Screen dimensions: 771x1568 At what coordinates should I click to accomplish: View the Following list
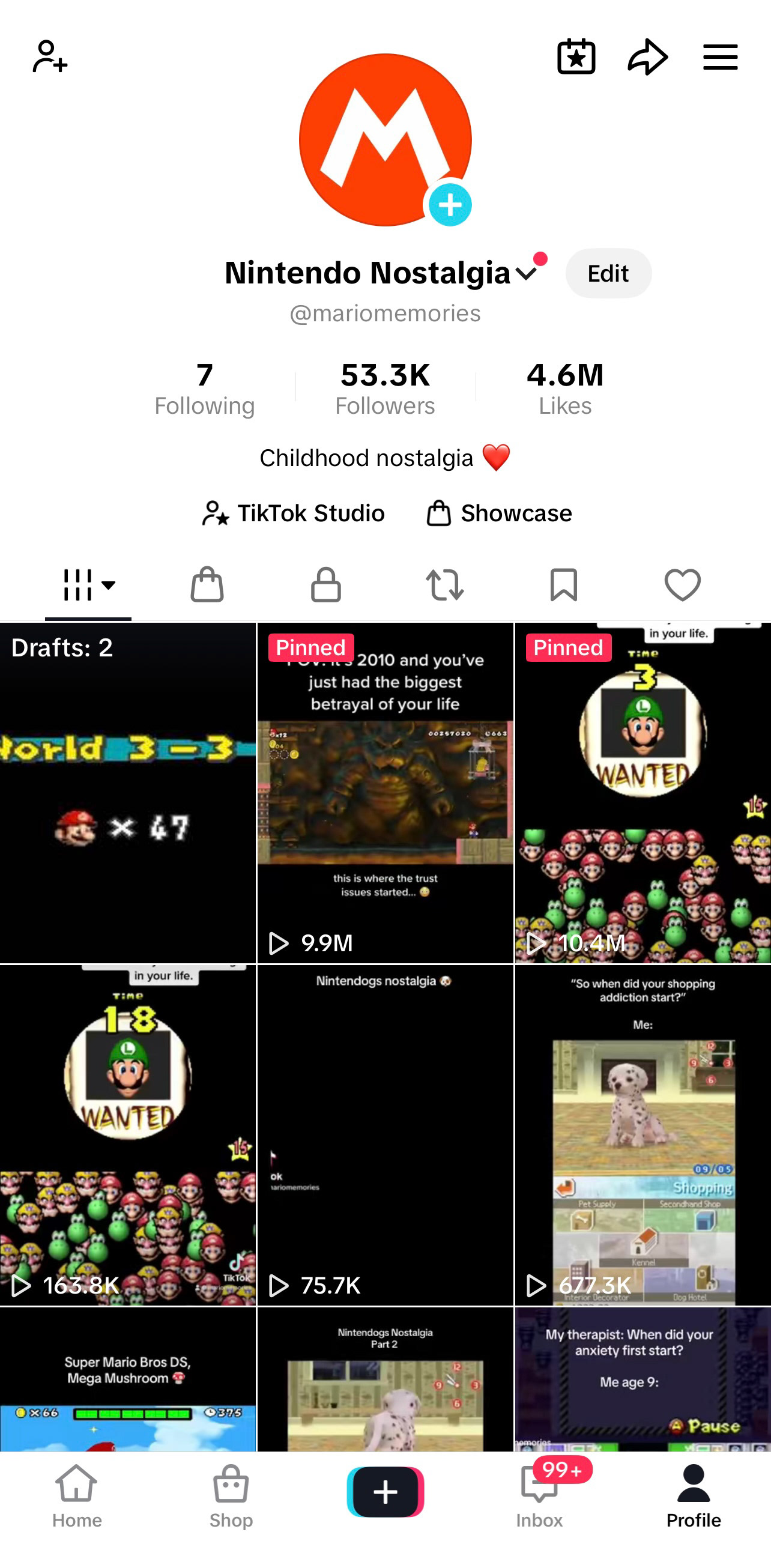[x=205, y=389]
